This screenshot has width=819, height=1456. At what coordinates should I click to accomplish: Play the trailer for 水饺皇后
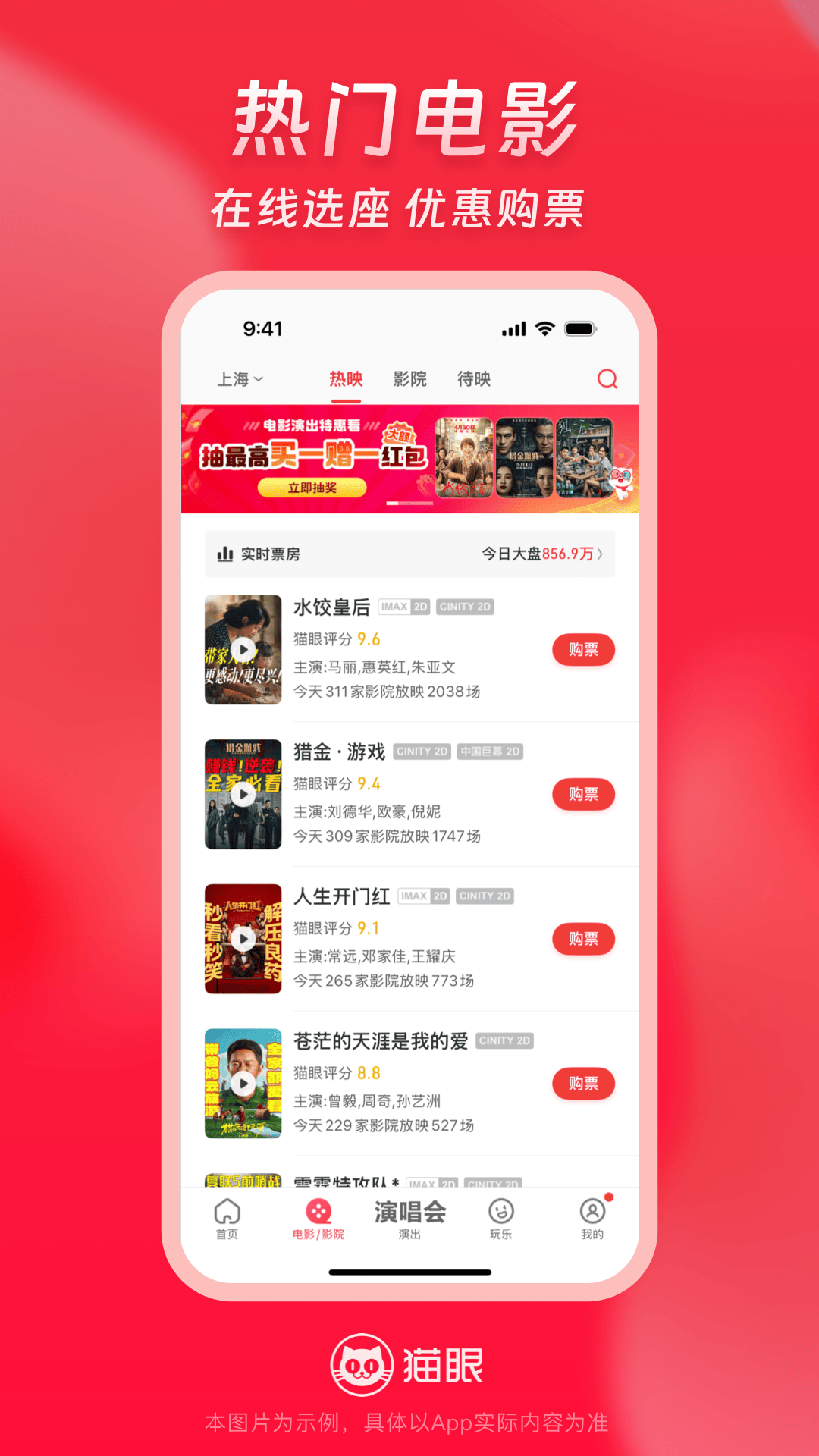click(x=243, y=649)
